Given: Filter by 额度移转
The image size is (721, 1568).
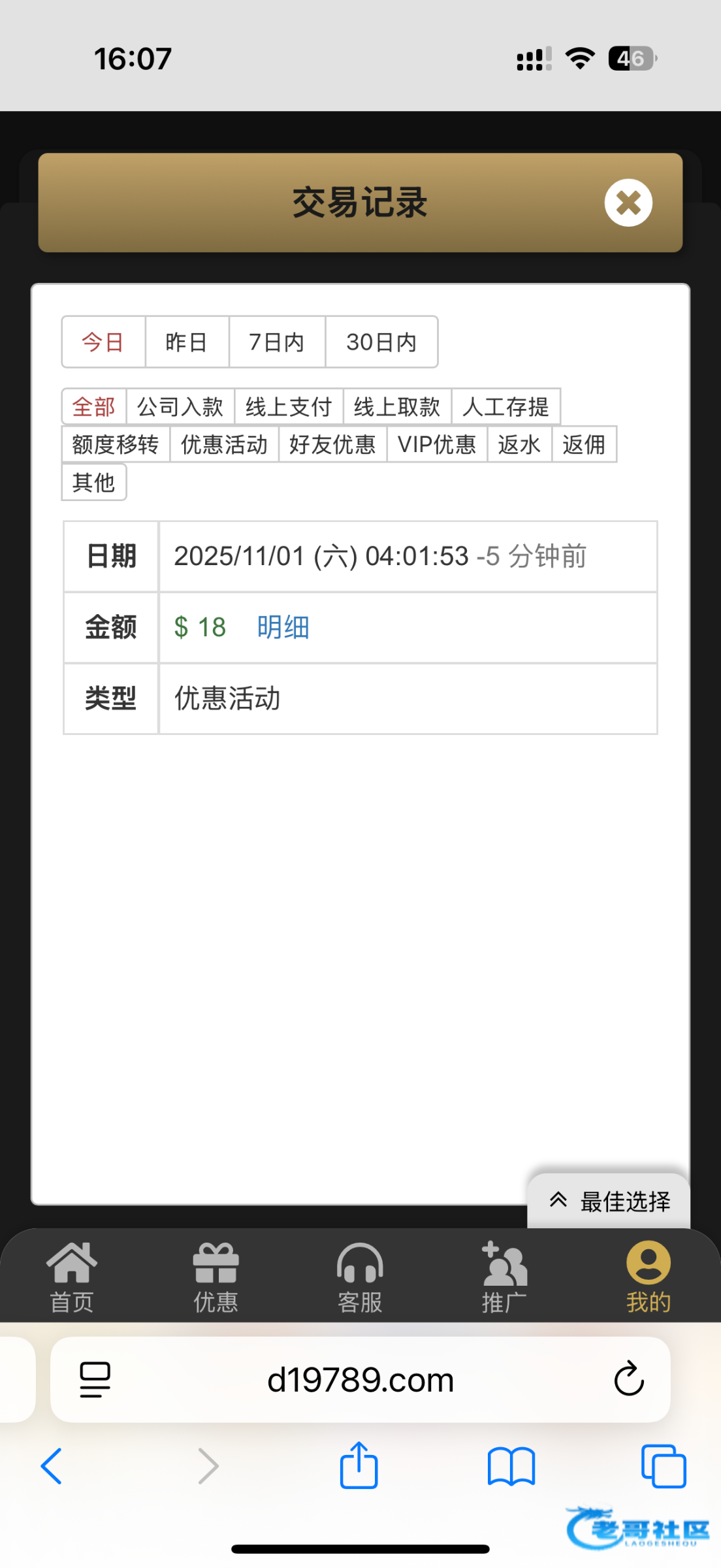Looking at the screenshot, I should pyautogui.click(x=116, y=444).
